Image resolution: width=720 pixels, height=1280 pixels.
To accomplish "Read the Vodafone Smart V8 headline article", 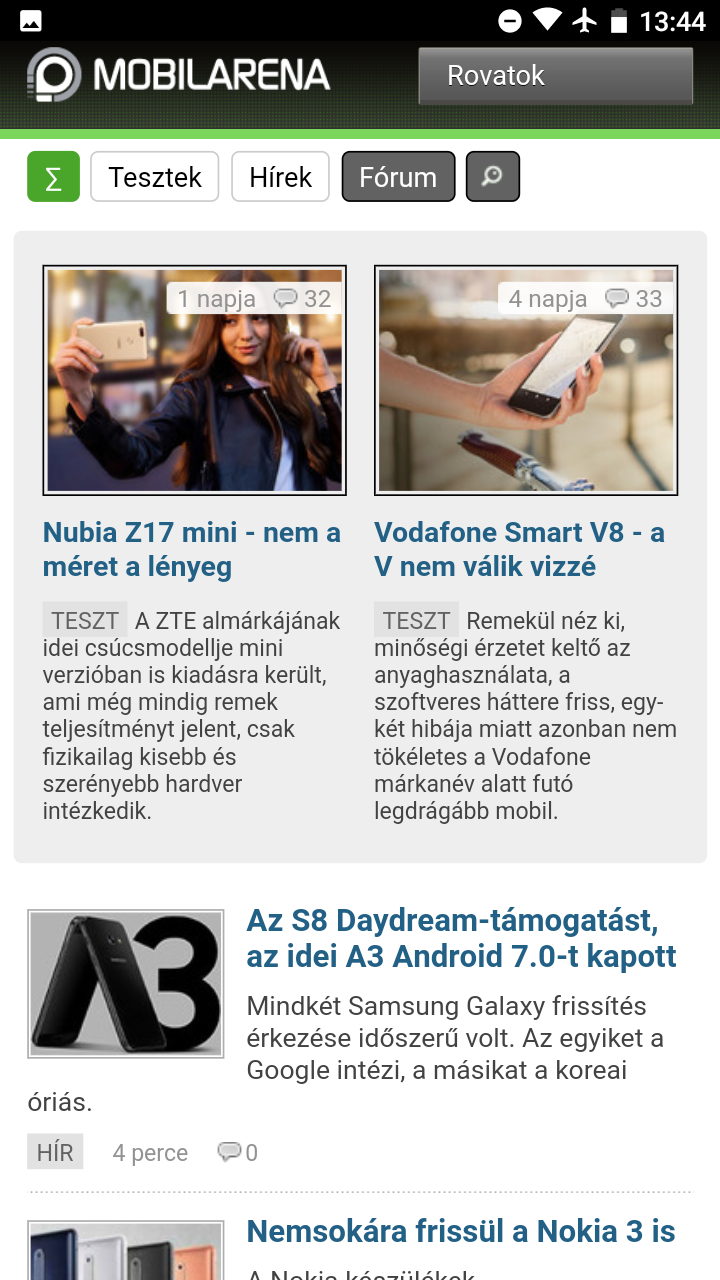I will (520, 549).
